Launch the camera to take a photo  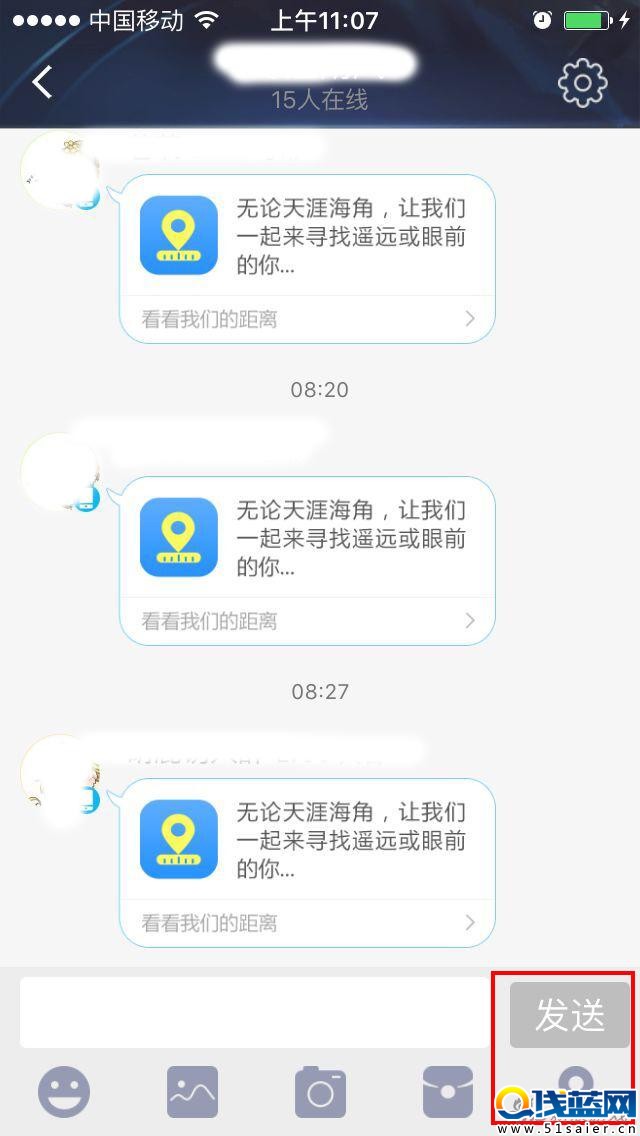pyautogui.click(x=320, y=1092)
